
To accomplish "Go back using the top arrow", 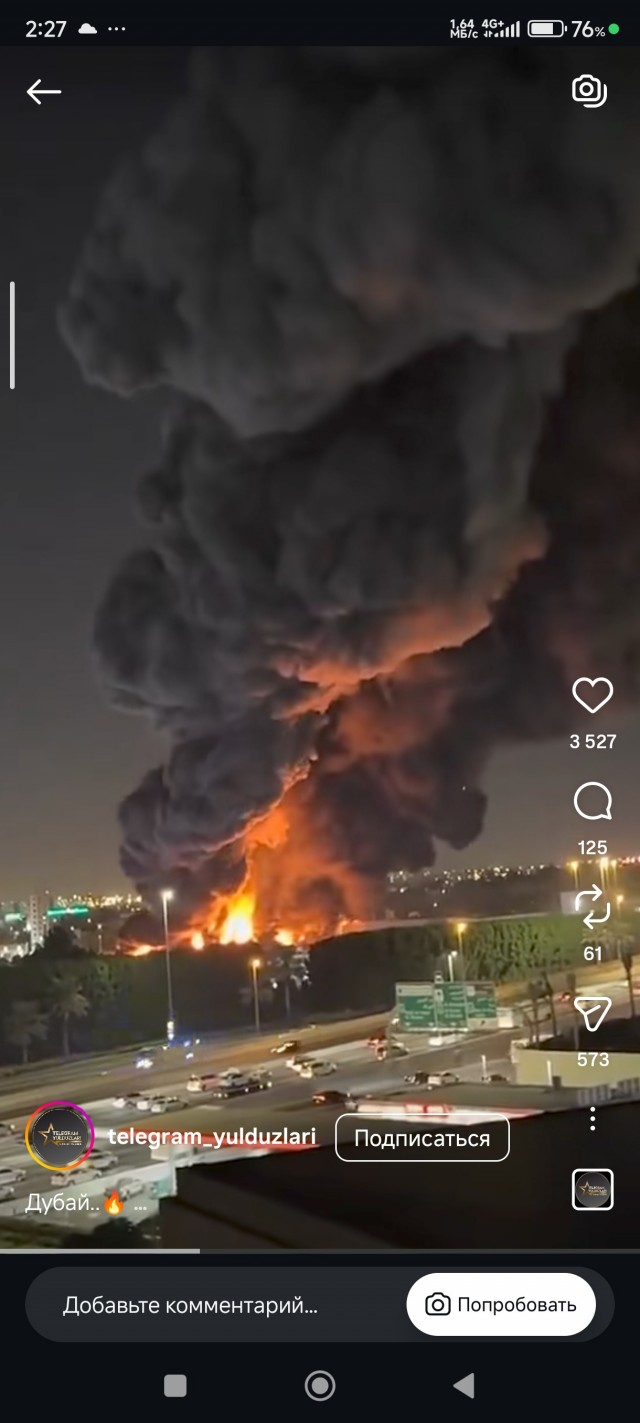I will coord(43,92).
